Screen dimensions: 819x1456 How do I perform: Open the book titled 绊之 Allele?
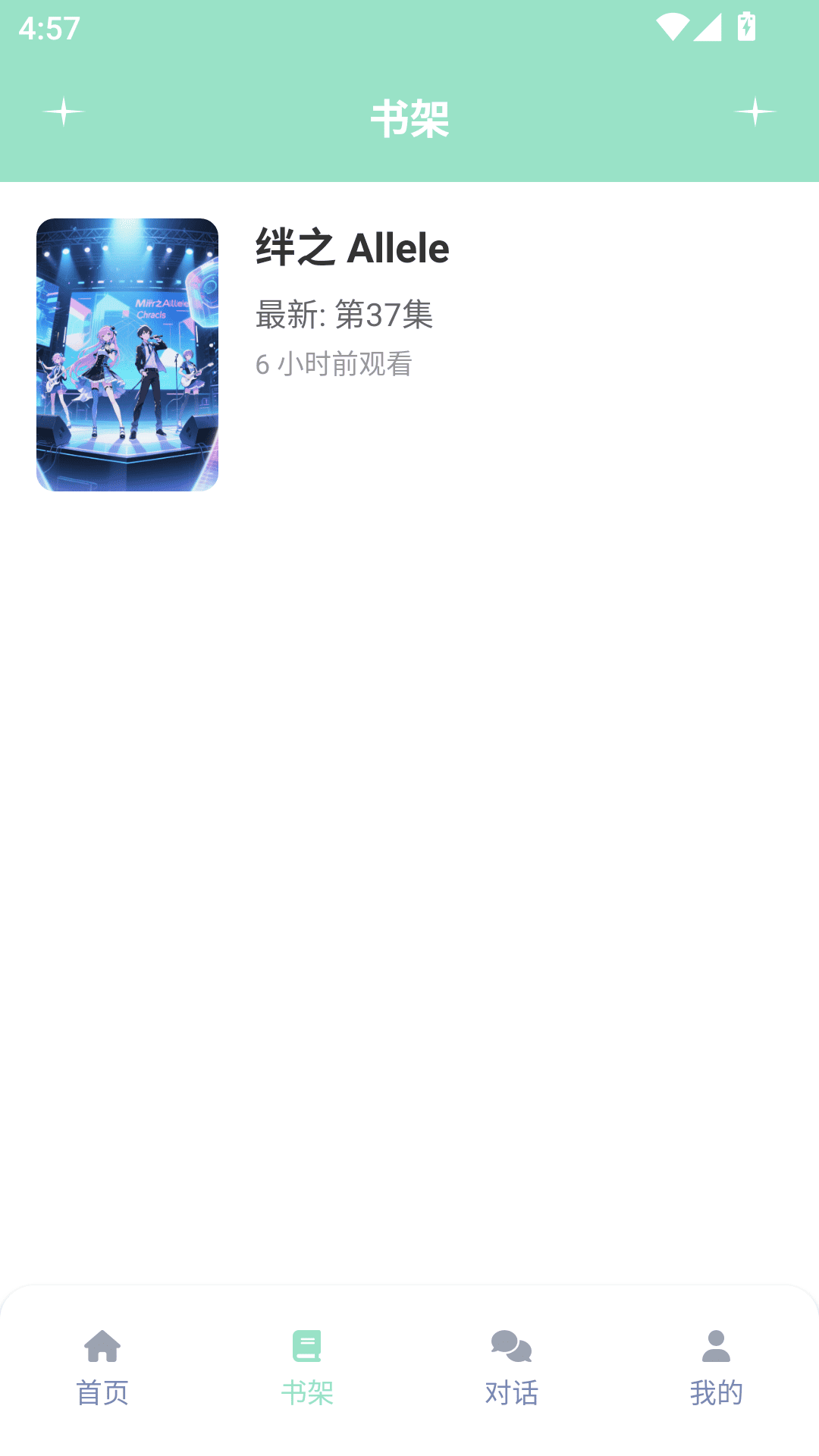(351, 249)
